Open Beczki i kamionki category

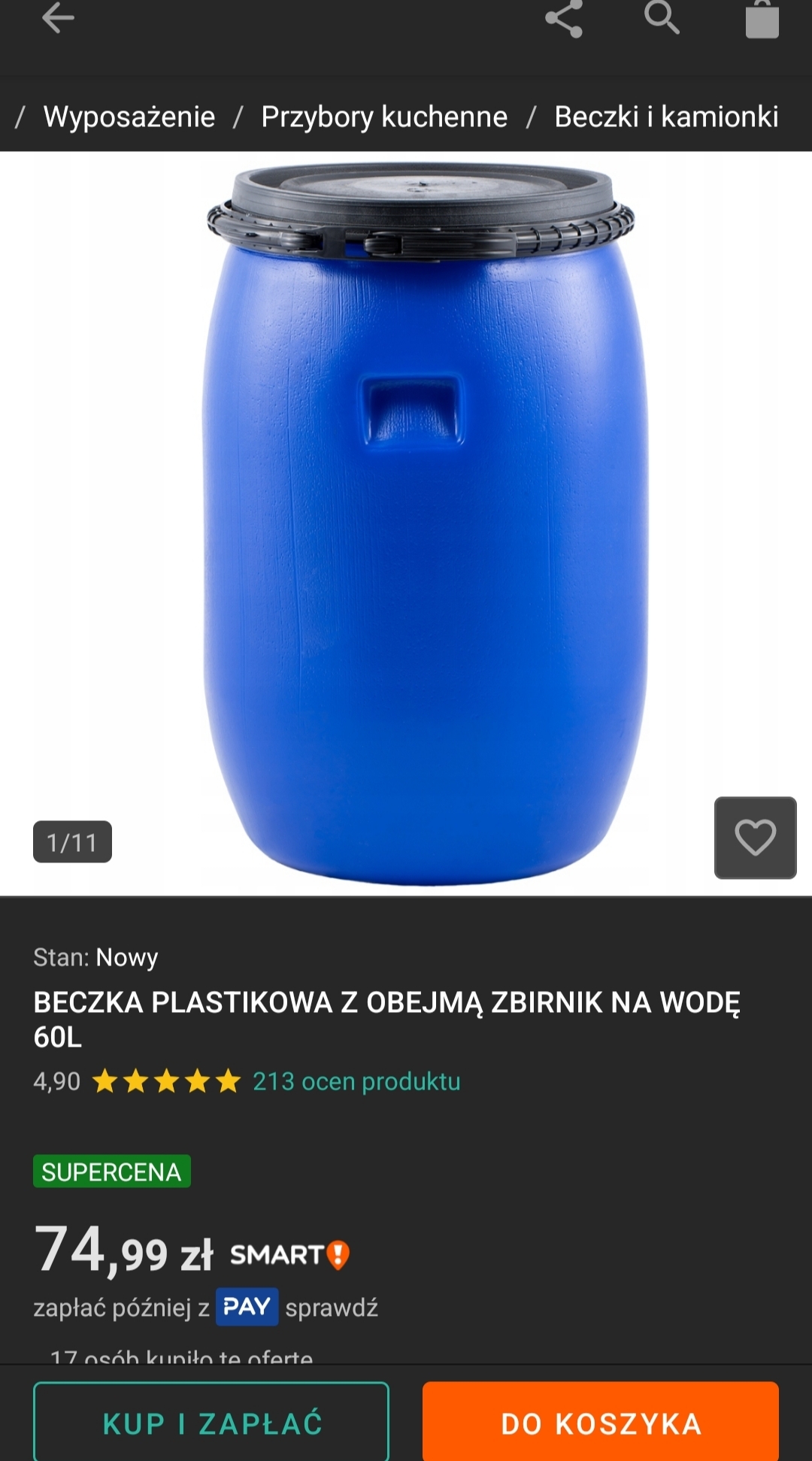pos(666,117)
